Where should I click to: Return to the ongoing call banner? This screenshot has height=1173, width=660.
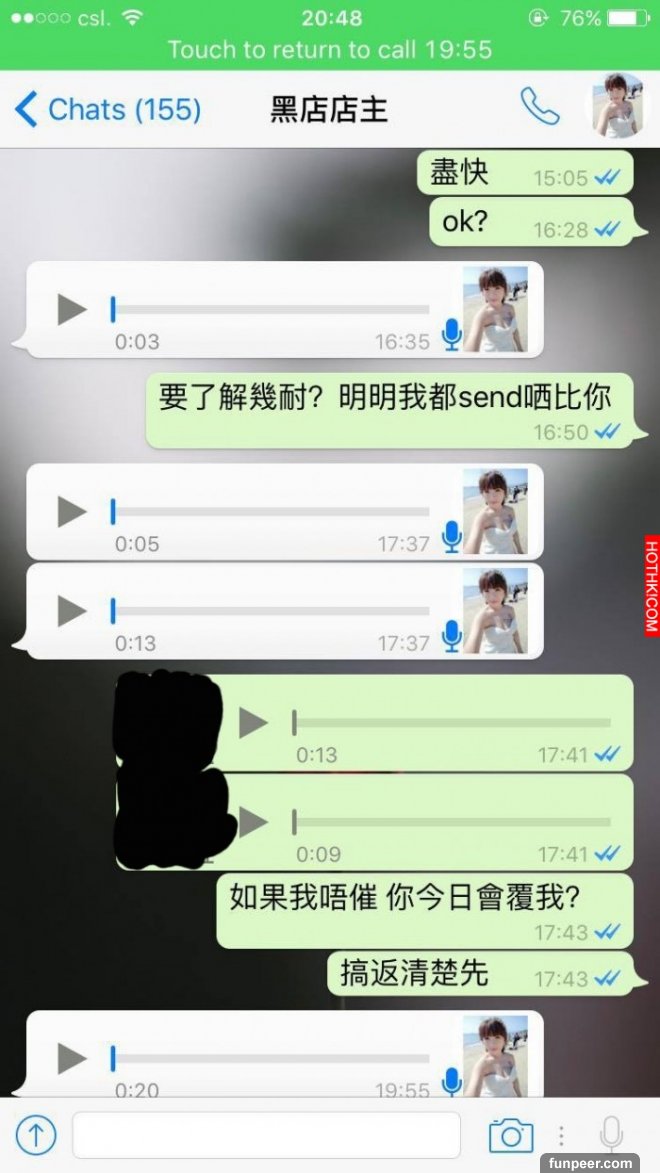pyautogui.click(x=330, y=50)
